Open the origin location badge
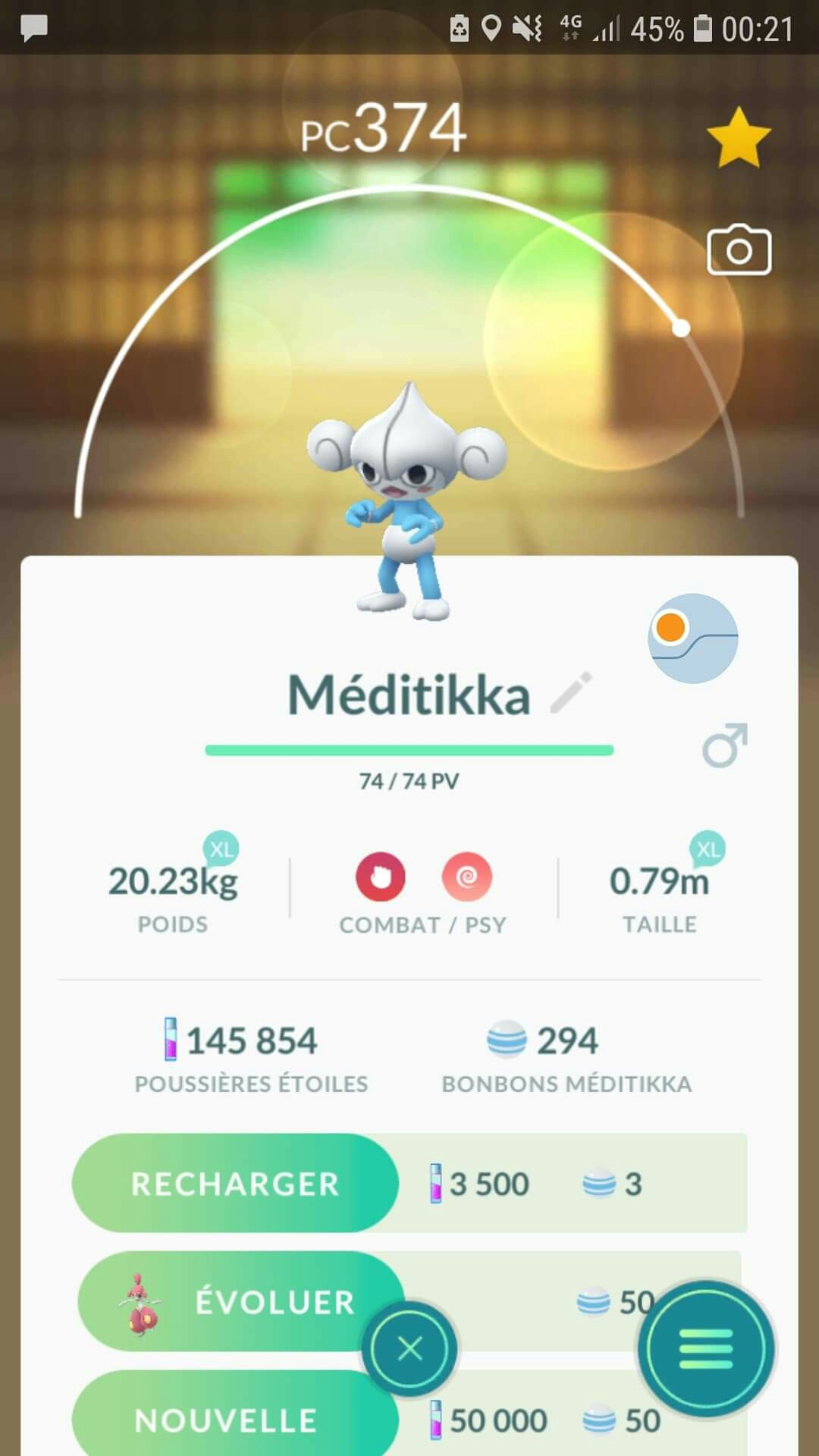 point(692,638)
